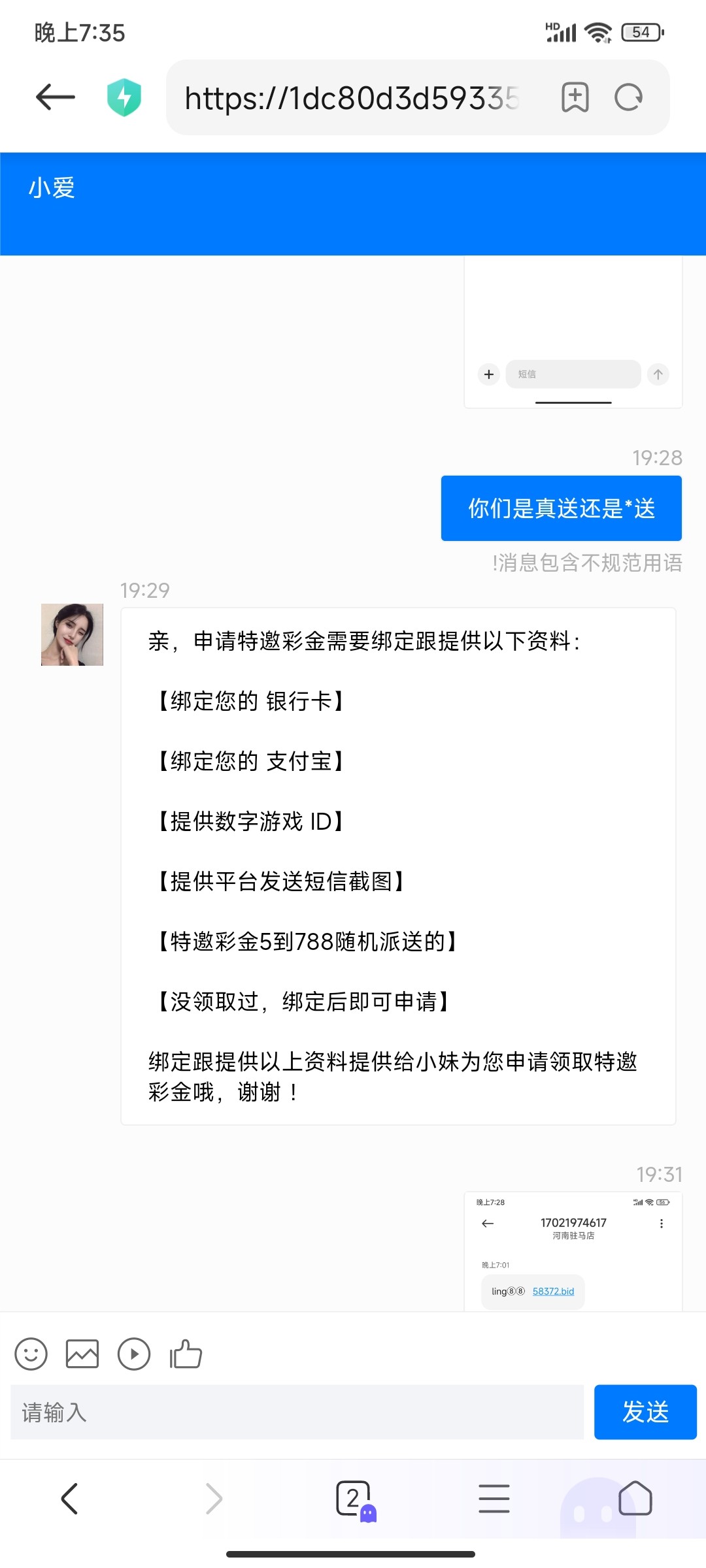The width and height of the screenshot is (706, 1568).
Task: Open the emoji picker
Action: point(31,1354)
